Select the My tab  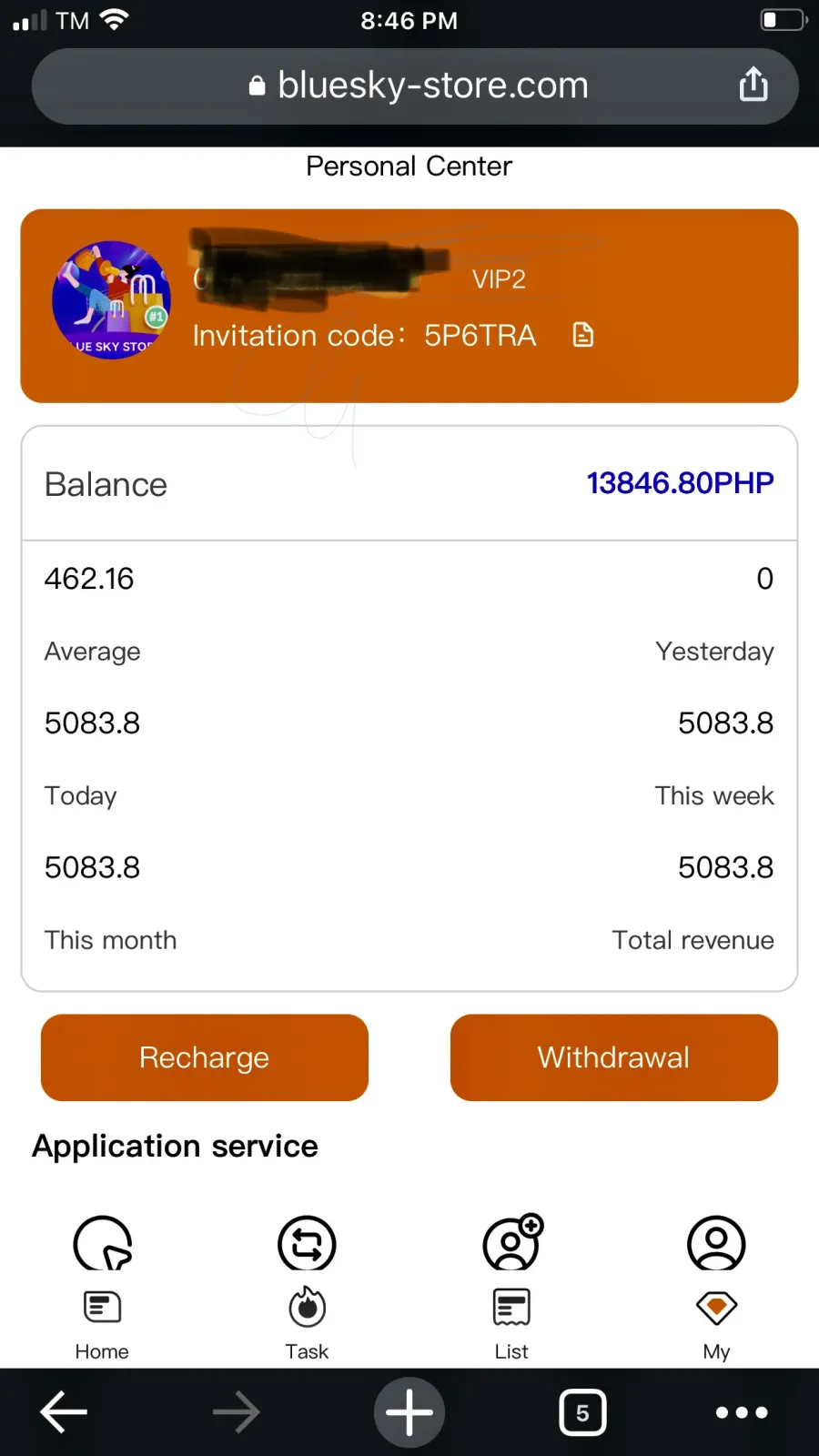click(716, 1324)
